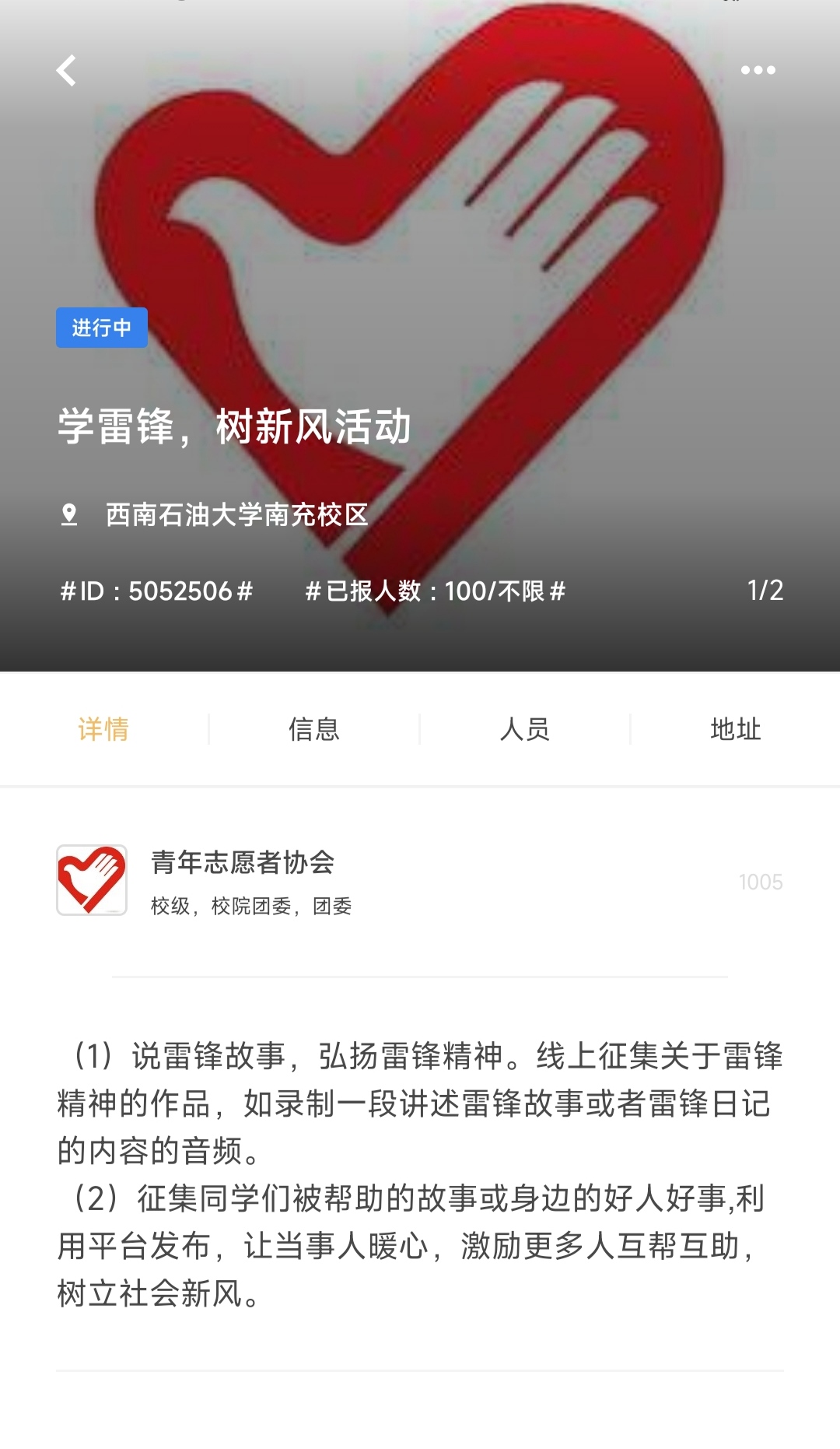Switch to the 信息 tab
Screen dimensions: 840x1449
(314, 729)
